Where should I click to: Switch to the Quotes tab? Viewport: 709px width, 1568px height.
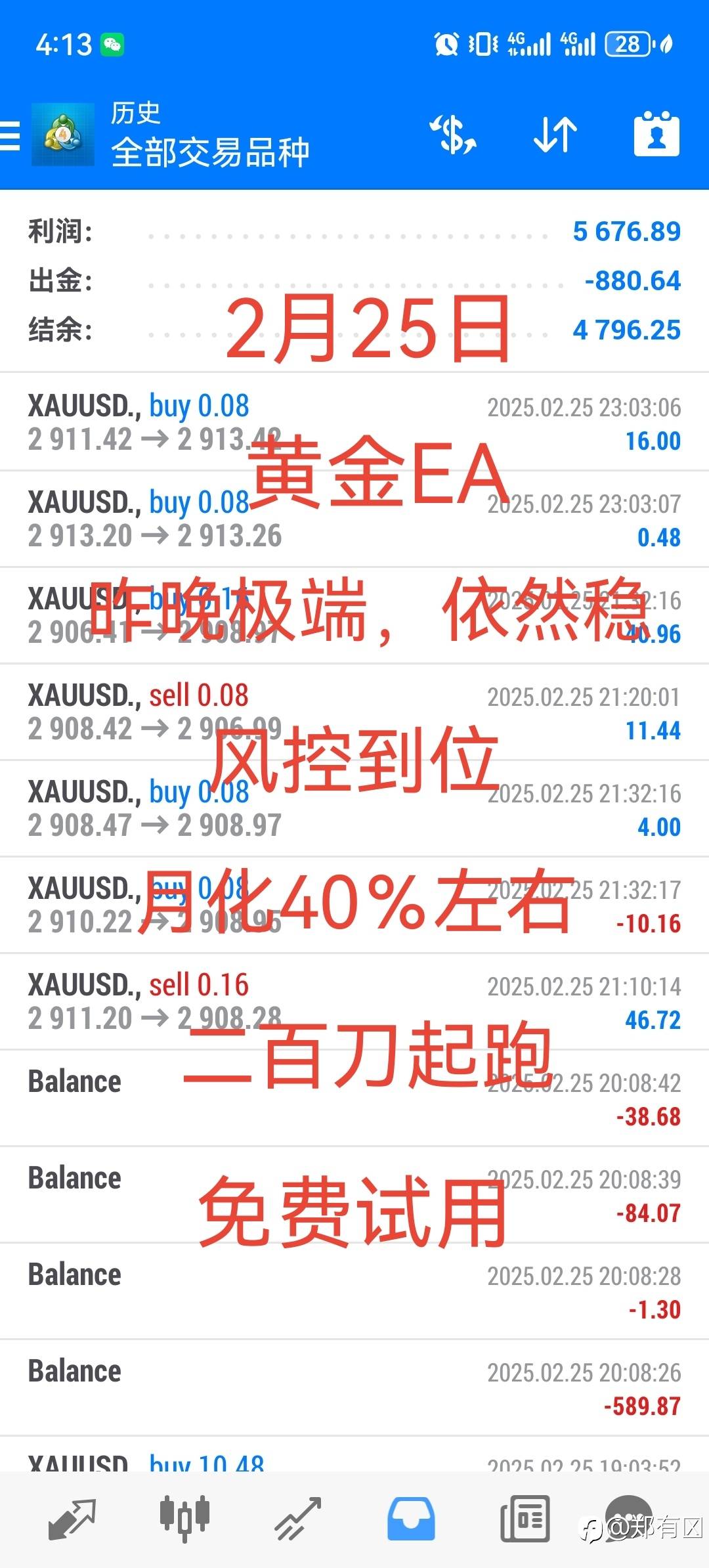tap(72, 1519)
